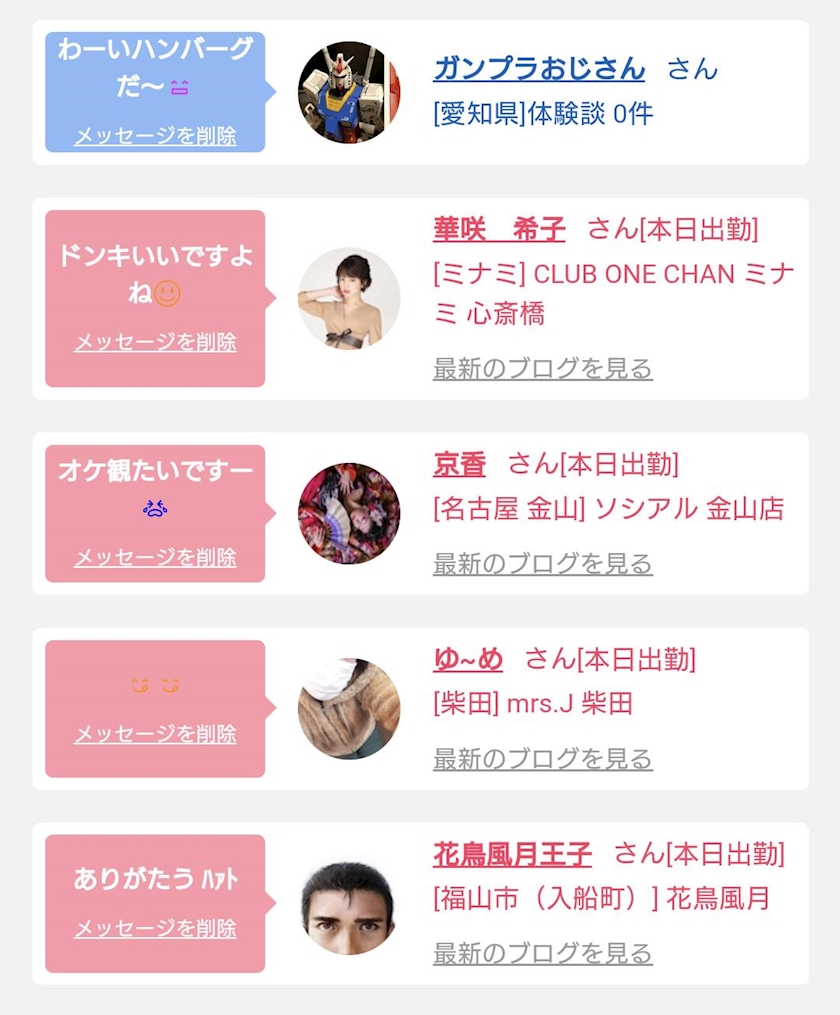Tap ガンプラおじさん's Gundam avatar
The image size is (840, 1015).
click(x=349, y=92)
